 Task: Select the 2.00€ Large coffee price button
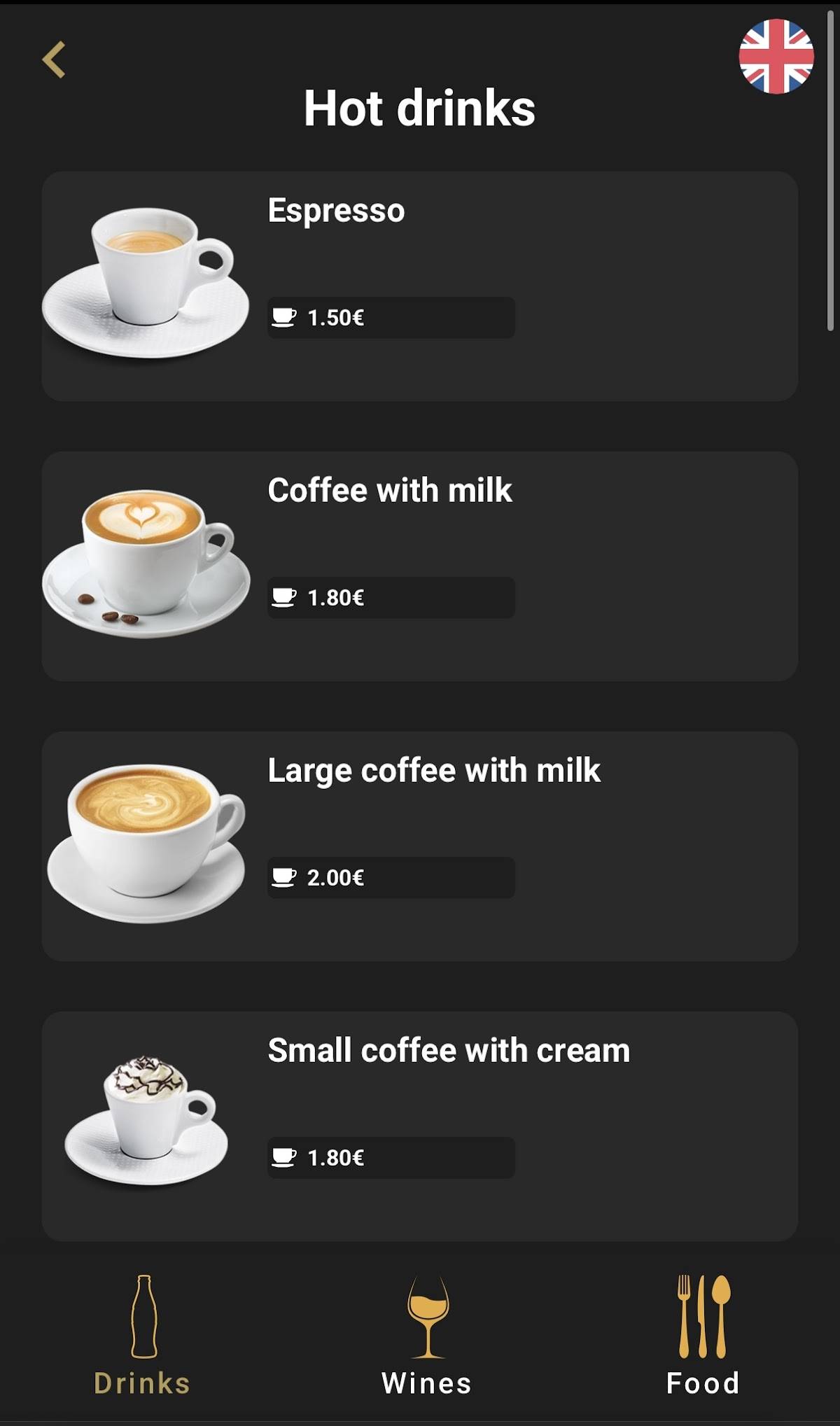[x=390, y=879]
